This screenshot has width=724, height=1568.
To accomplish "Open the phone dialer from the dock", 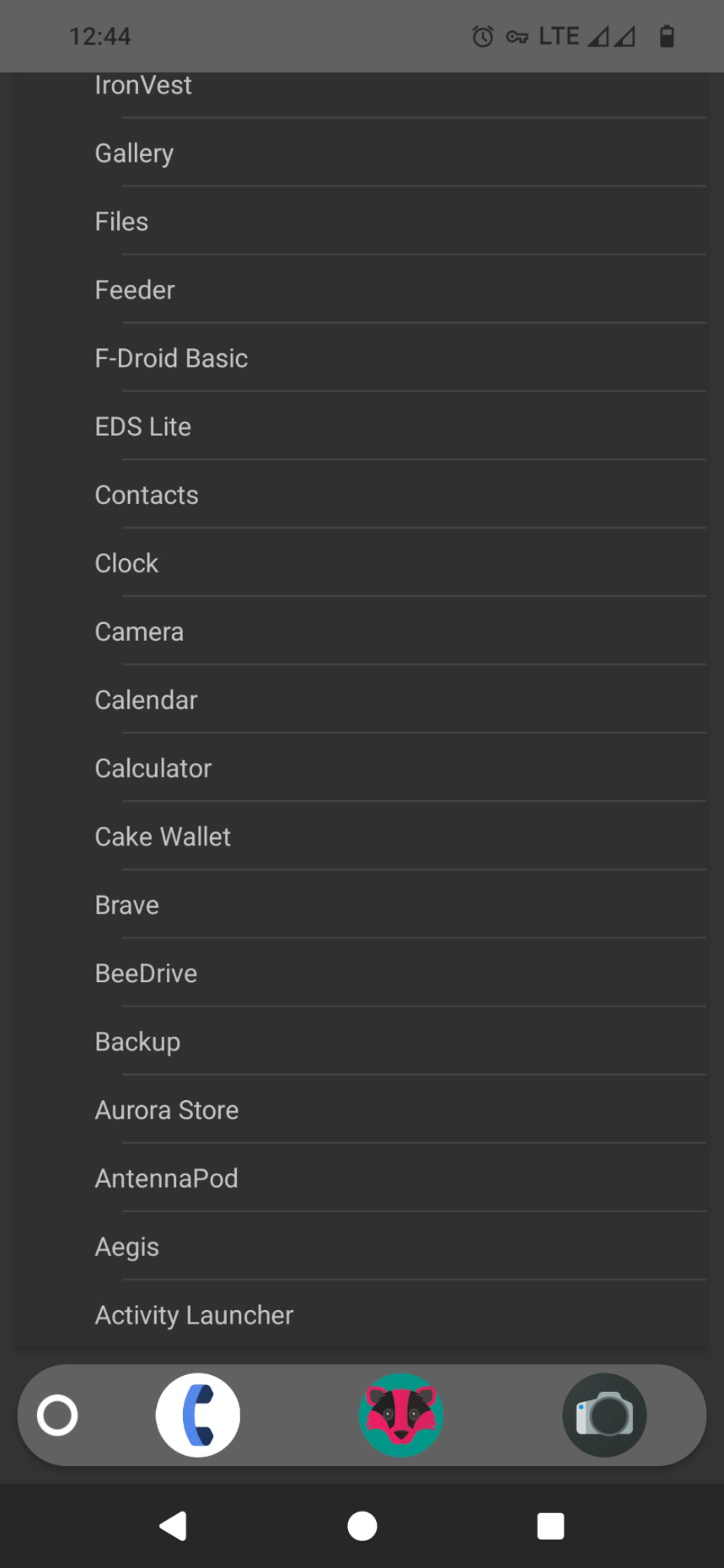I will point(198,1415).
